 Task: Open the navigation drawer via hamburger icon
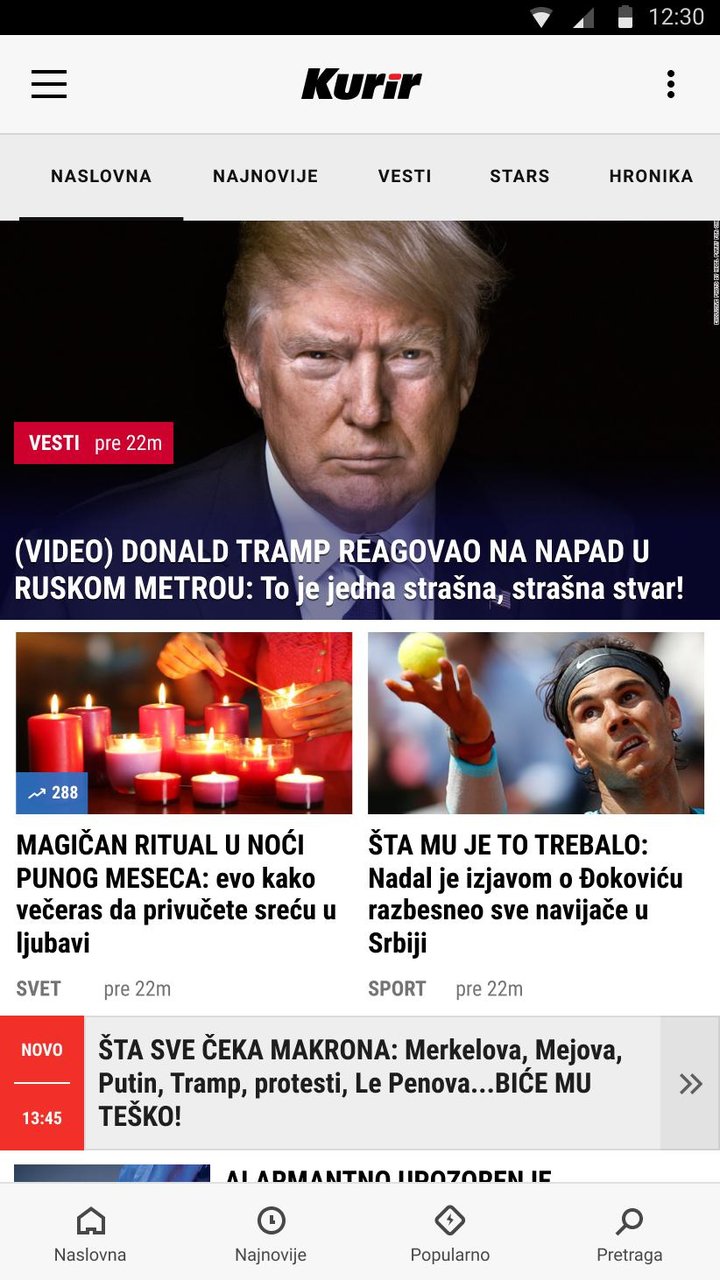pyautogui.click(x=48, y=84)
